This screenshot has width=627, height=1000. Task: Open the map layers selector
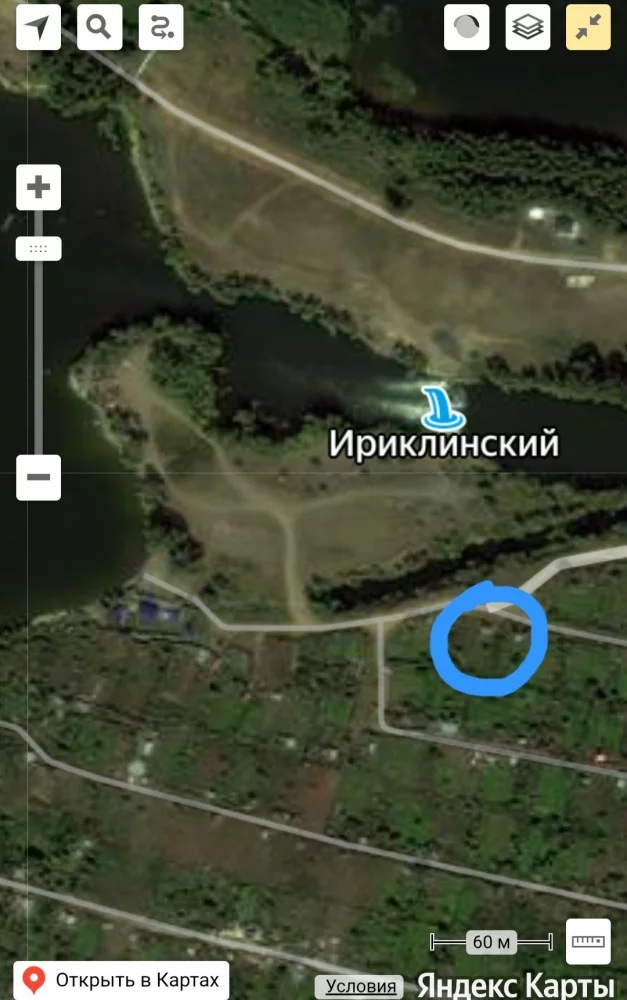tap(528, 28)
